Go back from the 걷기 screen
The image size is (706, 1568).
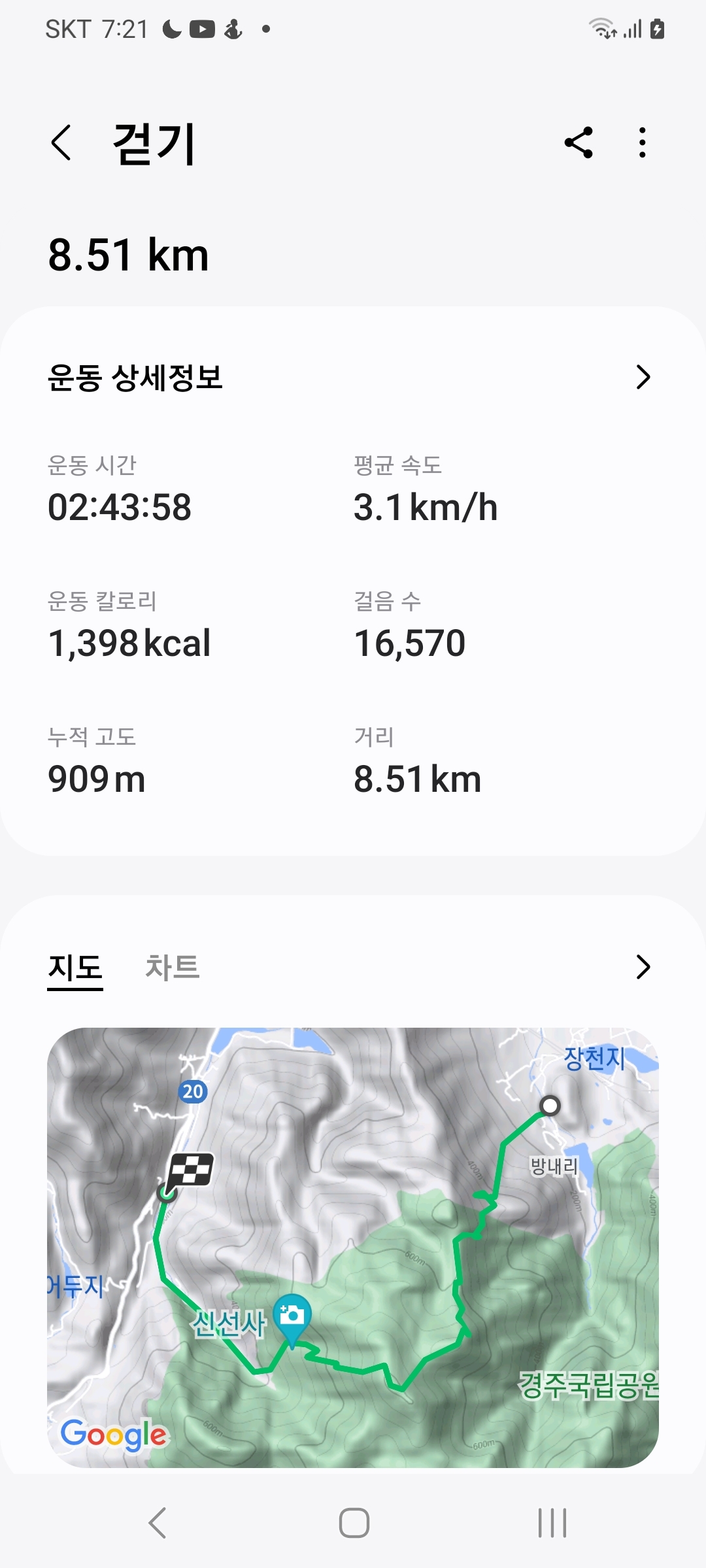click(x=61, y=143)
